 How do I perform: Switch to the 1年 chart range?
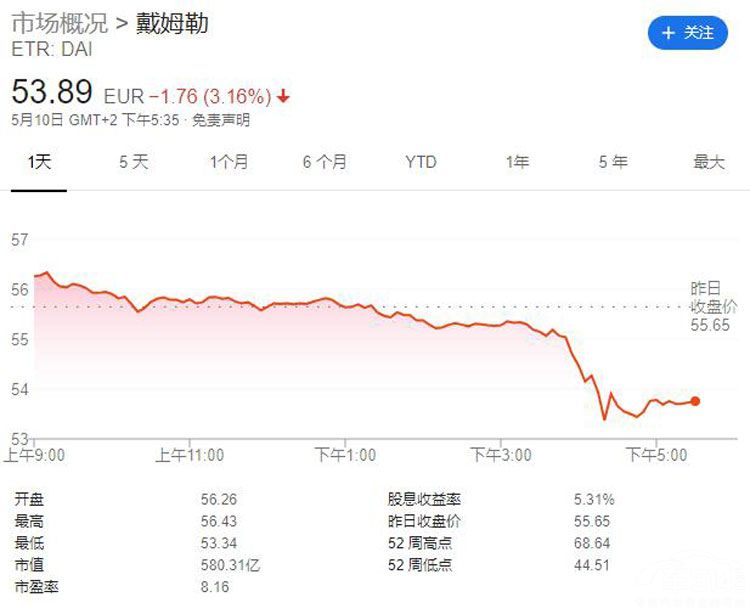tap(517, 162)
